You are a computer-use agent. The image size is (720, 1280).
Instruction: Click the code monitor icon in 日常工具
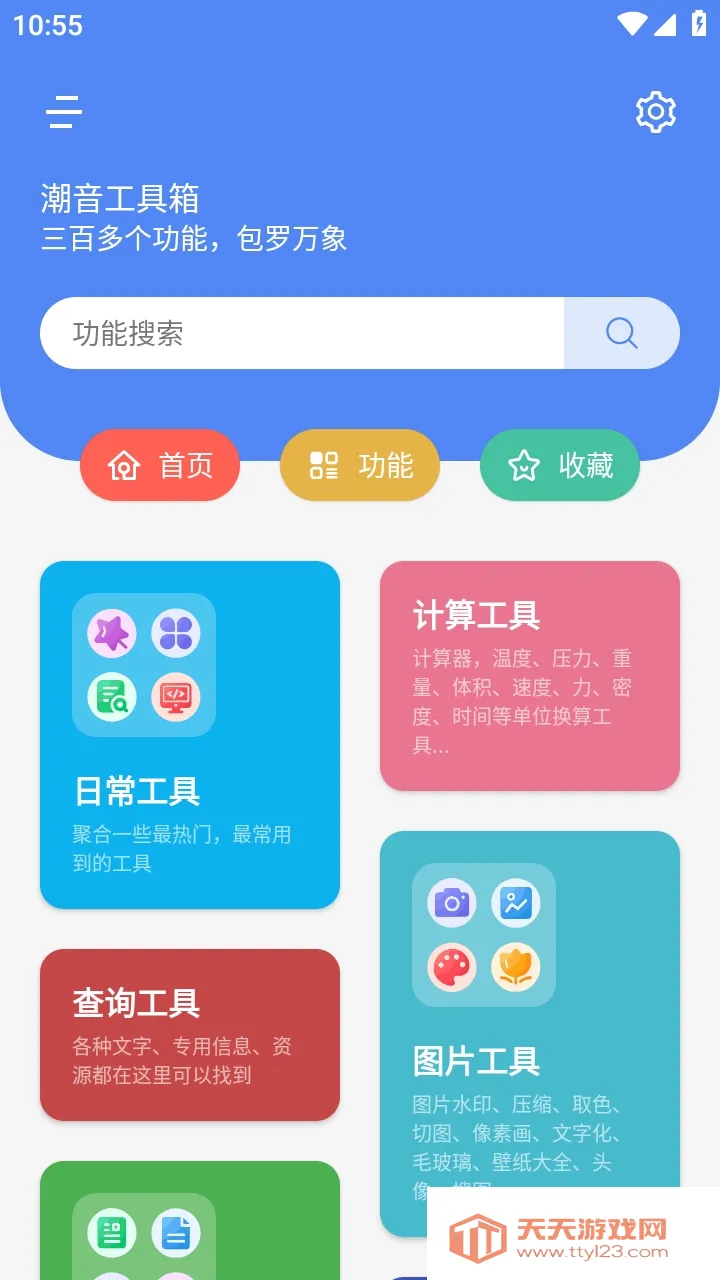pos(176,697)
